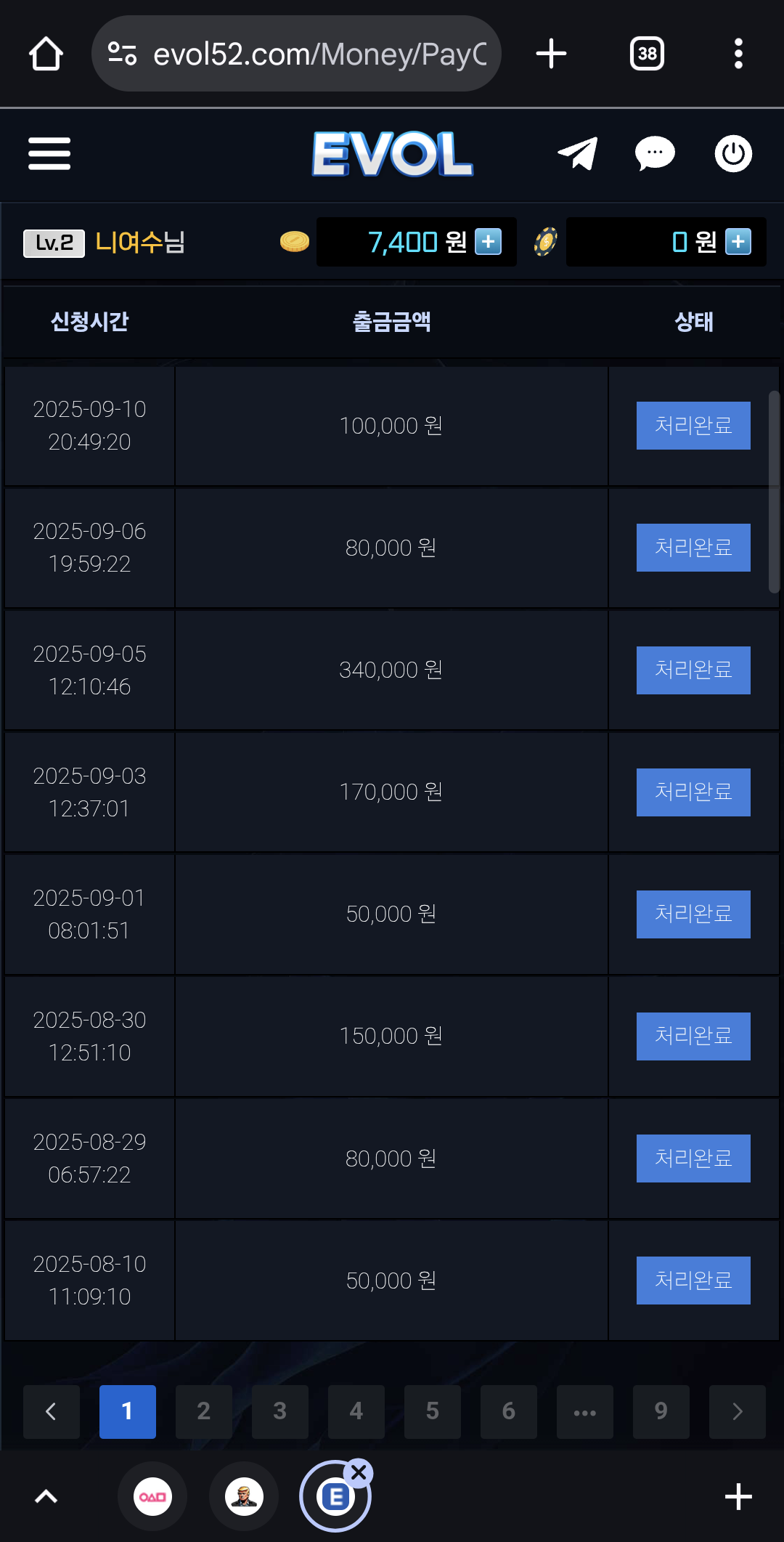The height and width of the screenshot is (1542, 784).
Task: Select page 5 in the pagination
Action: click(432, 1411)
